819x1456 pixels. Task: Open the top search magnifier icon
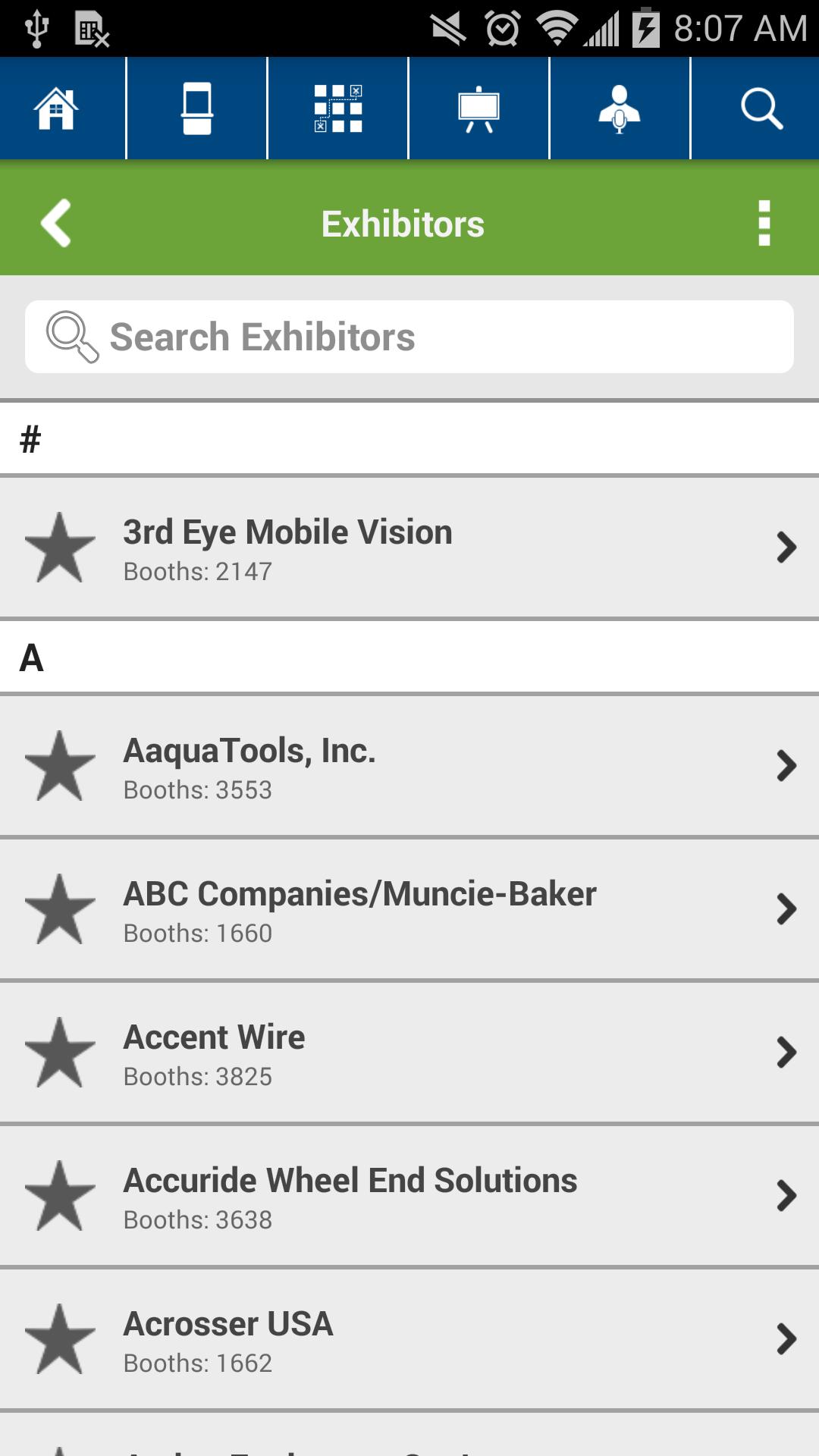point(761,108)
